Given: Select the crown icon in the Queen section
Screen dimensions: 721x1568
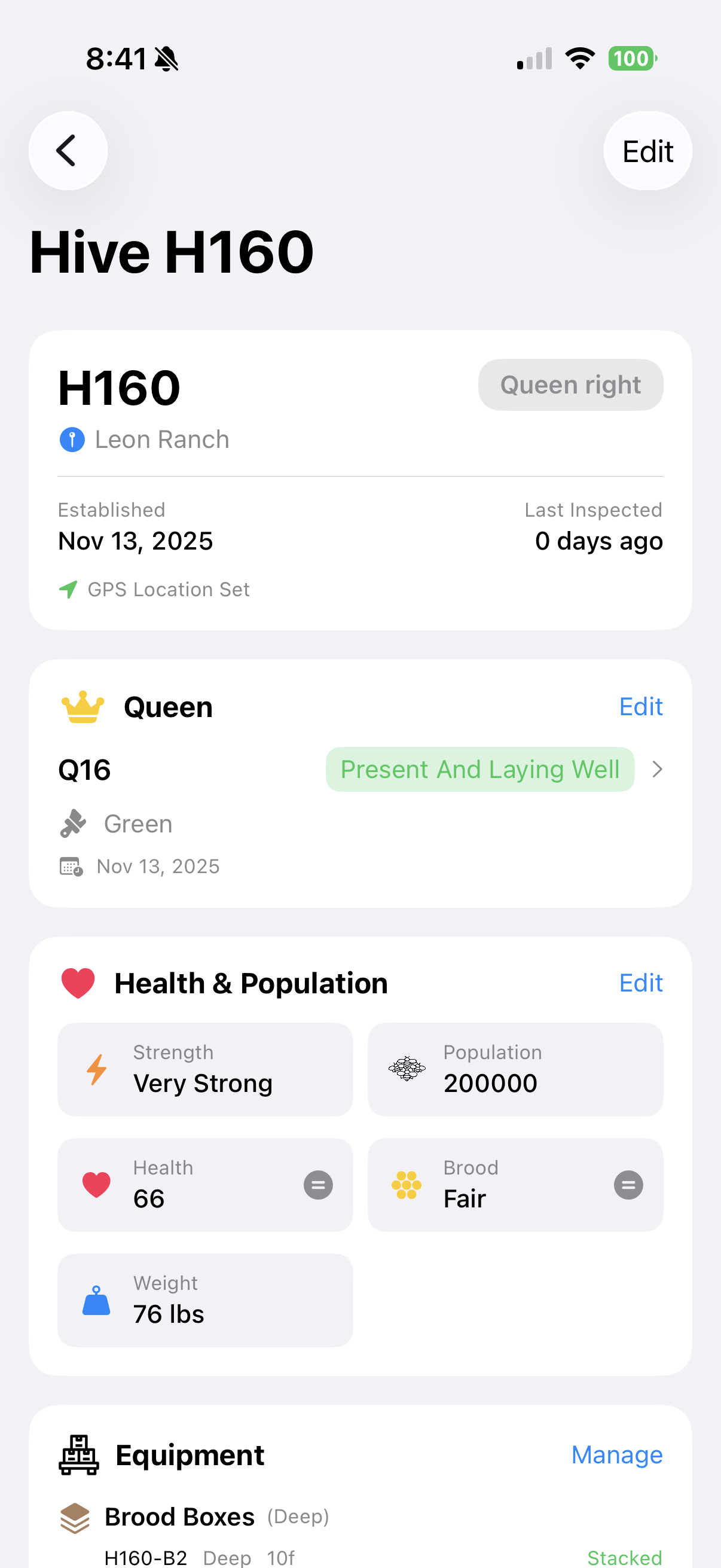Looking at the screenshot, I should [83, 706].
